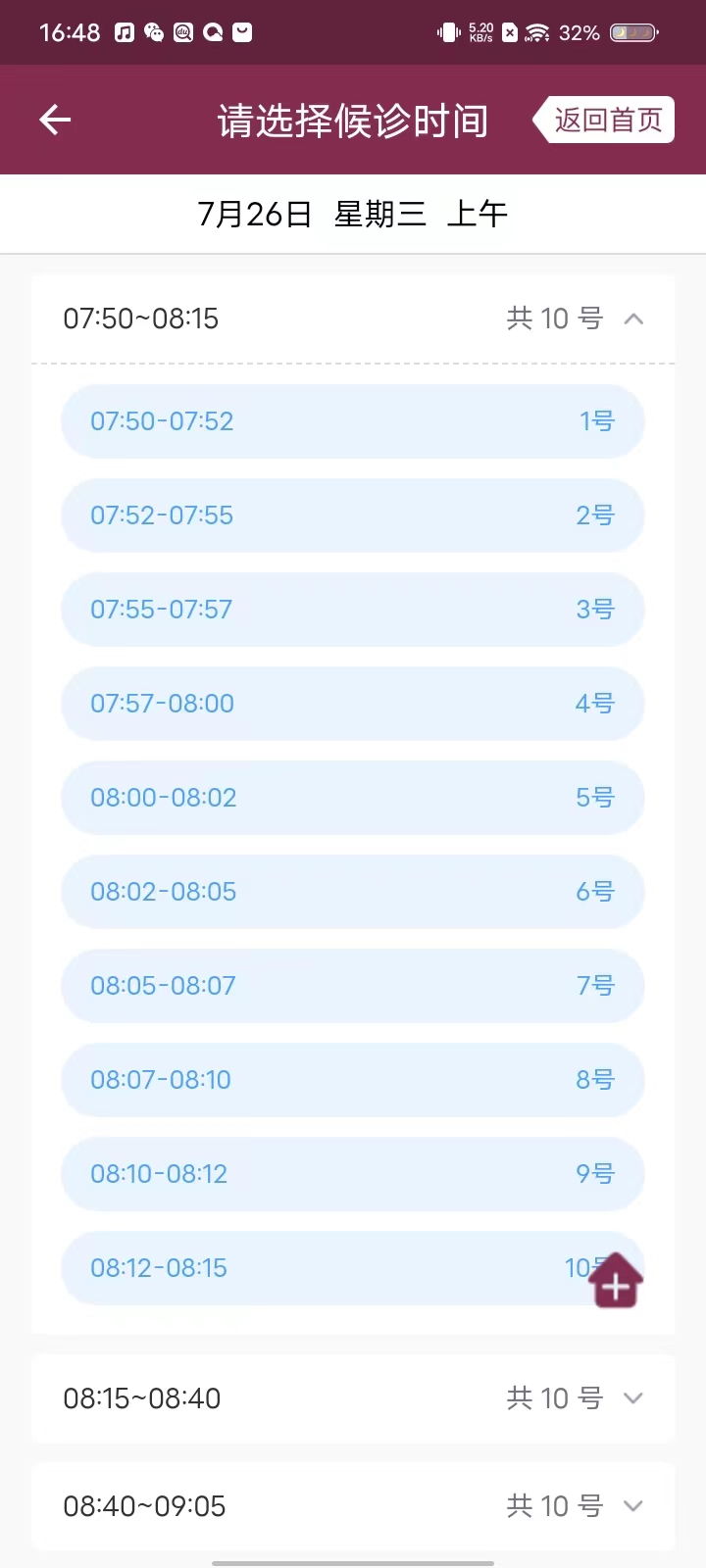Tap the Wi-Fi icon in the status bar
706x1568 pixels.
point(536,31)
